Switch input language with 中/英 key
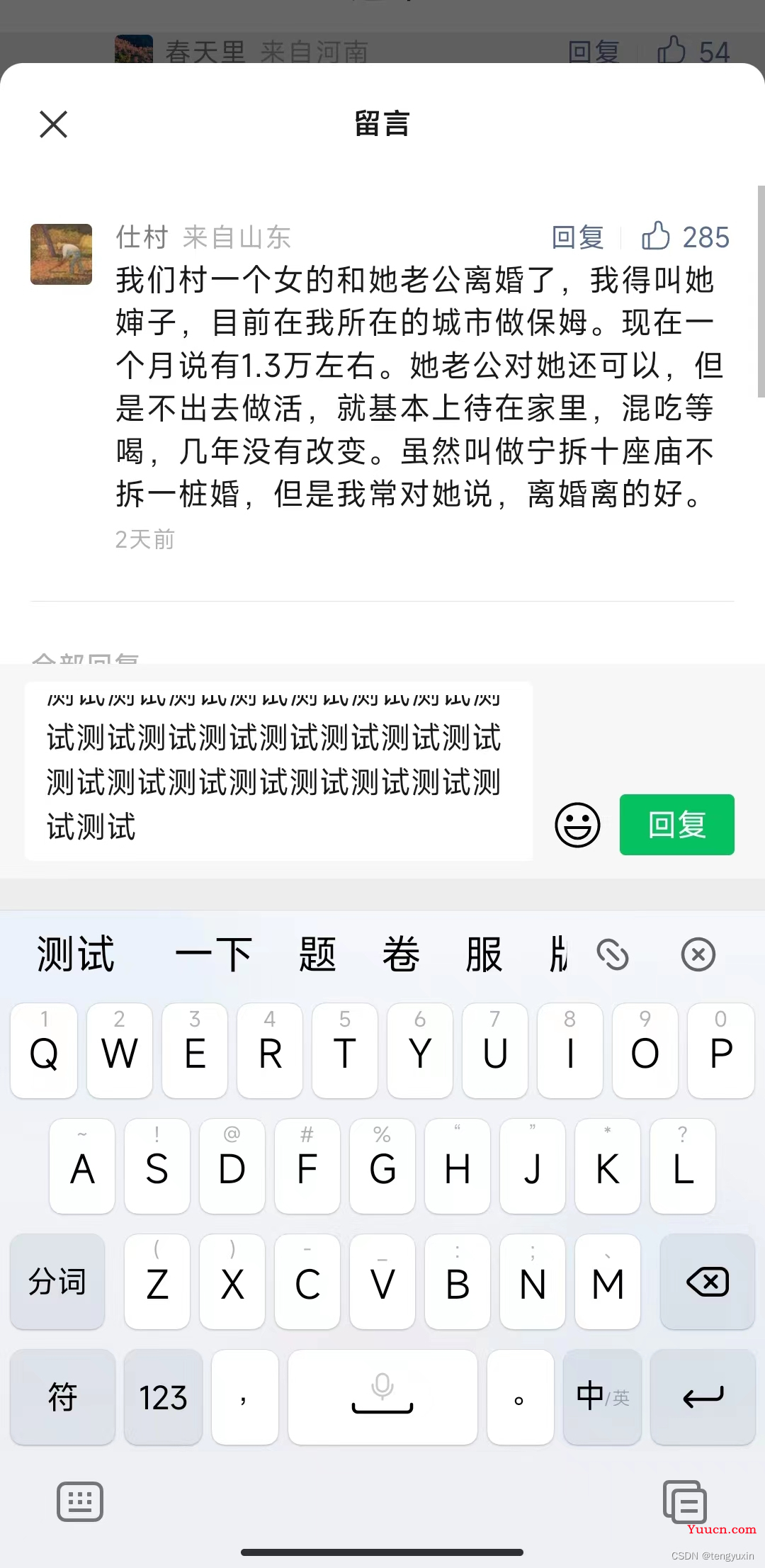Image resolution: width=765 pixels, height=1568 pixels. [602, 1397]
